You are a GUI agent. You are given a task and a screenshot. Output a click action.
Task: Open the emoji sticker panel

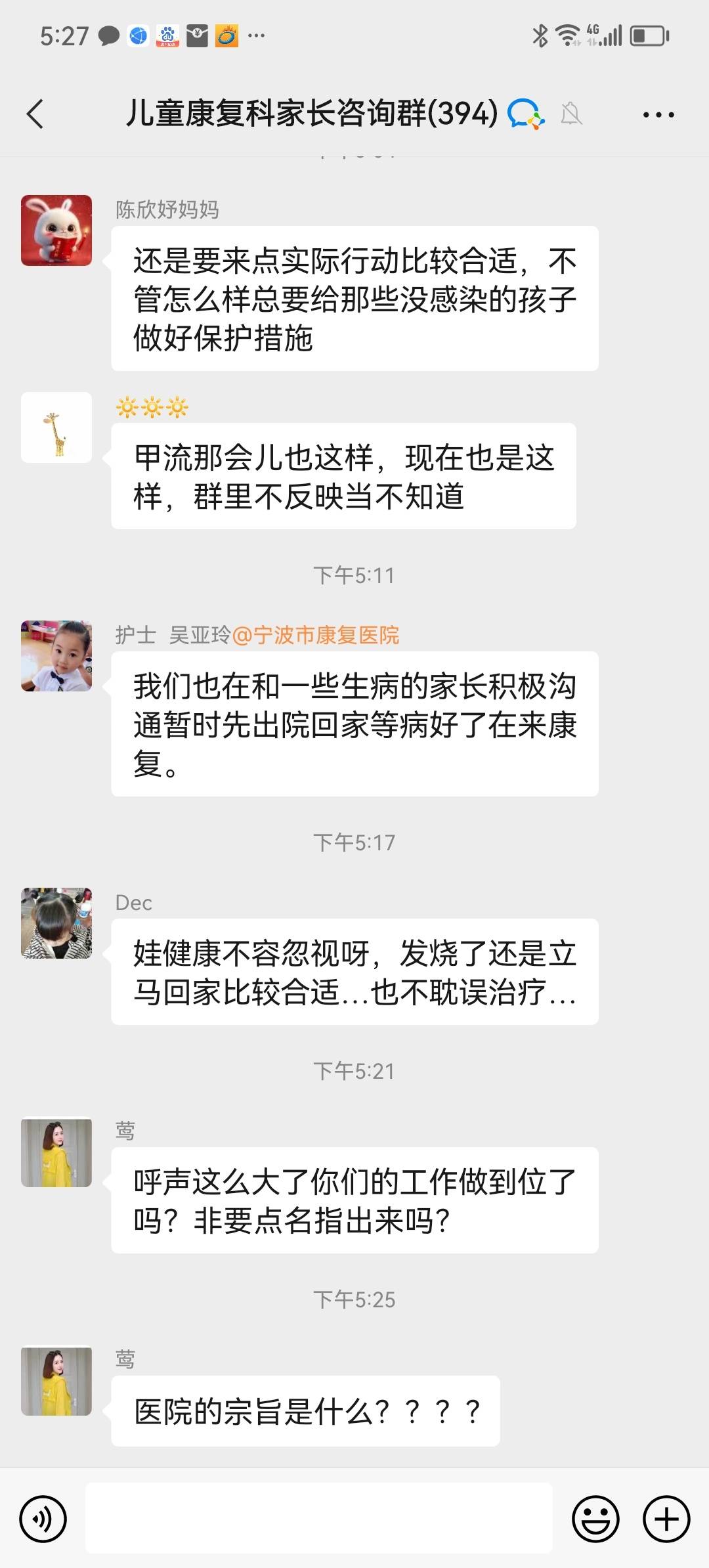(x=595, y=1519)
